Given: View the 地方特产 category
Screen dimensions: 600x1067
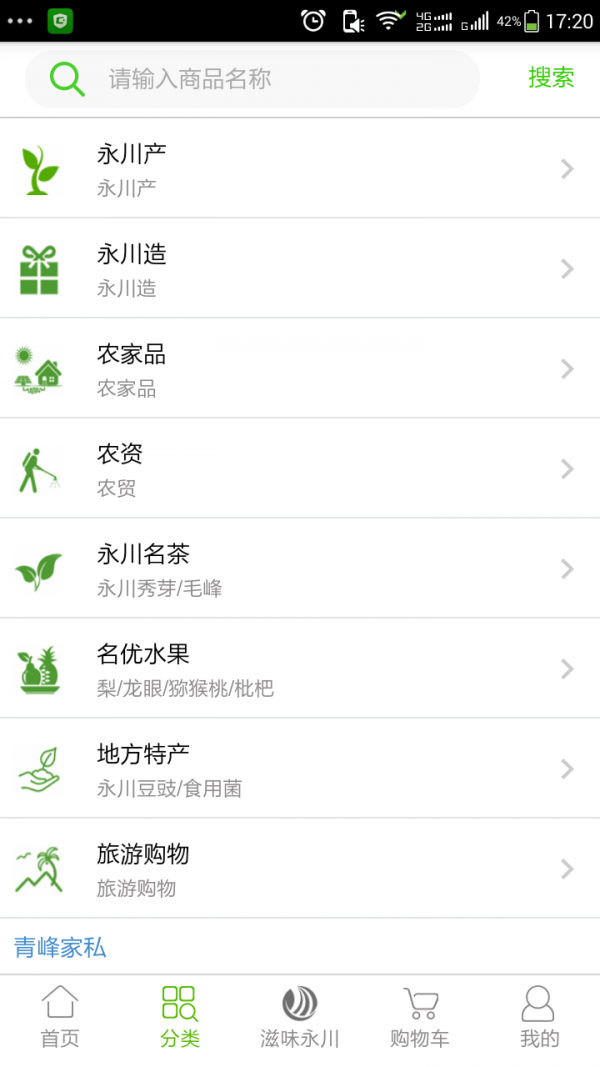Looking at the screenshot, I should [x=300, y=769].
